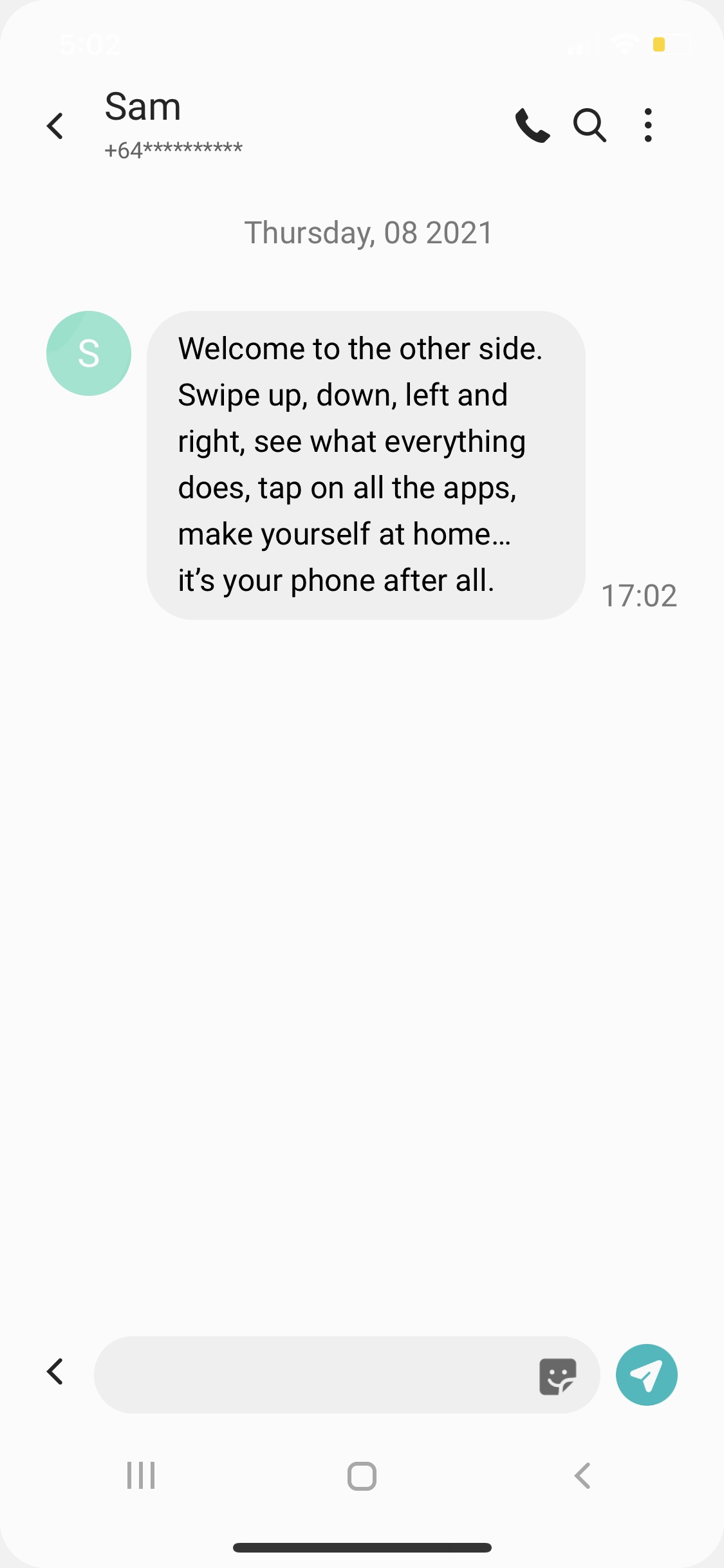Image resolution: width=724 pixels, height=1568 pixels.
Task: Expand attachment options beside the text field
Action: pyautogui.click(x=55, y=1372)
